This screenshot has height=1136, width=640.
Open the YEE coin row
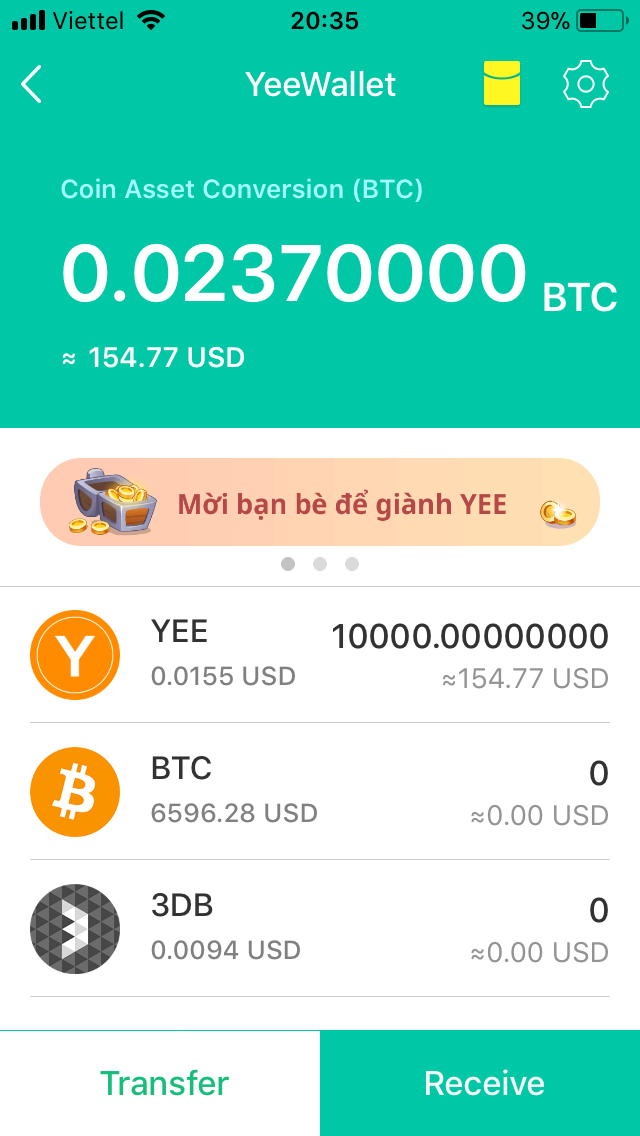click(x=320, y=655)
